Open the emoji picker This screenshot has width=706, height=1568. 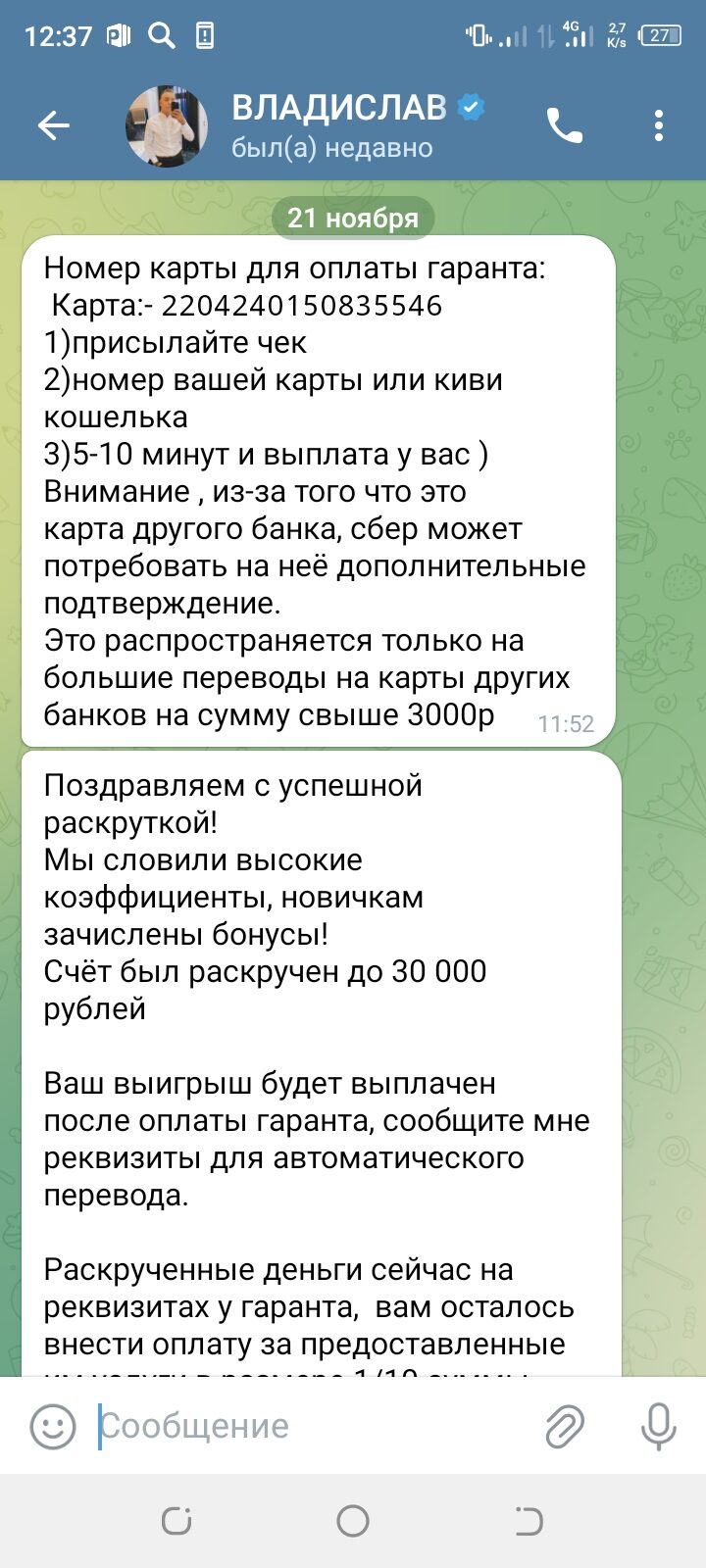click(x=53, y=1426)
